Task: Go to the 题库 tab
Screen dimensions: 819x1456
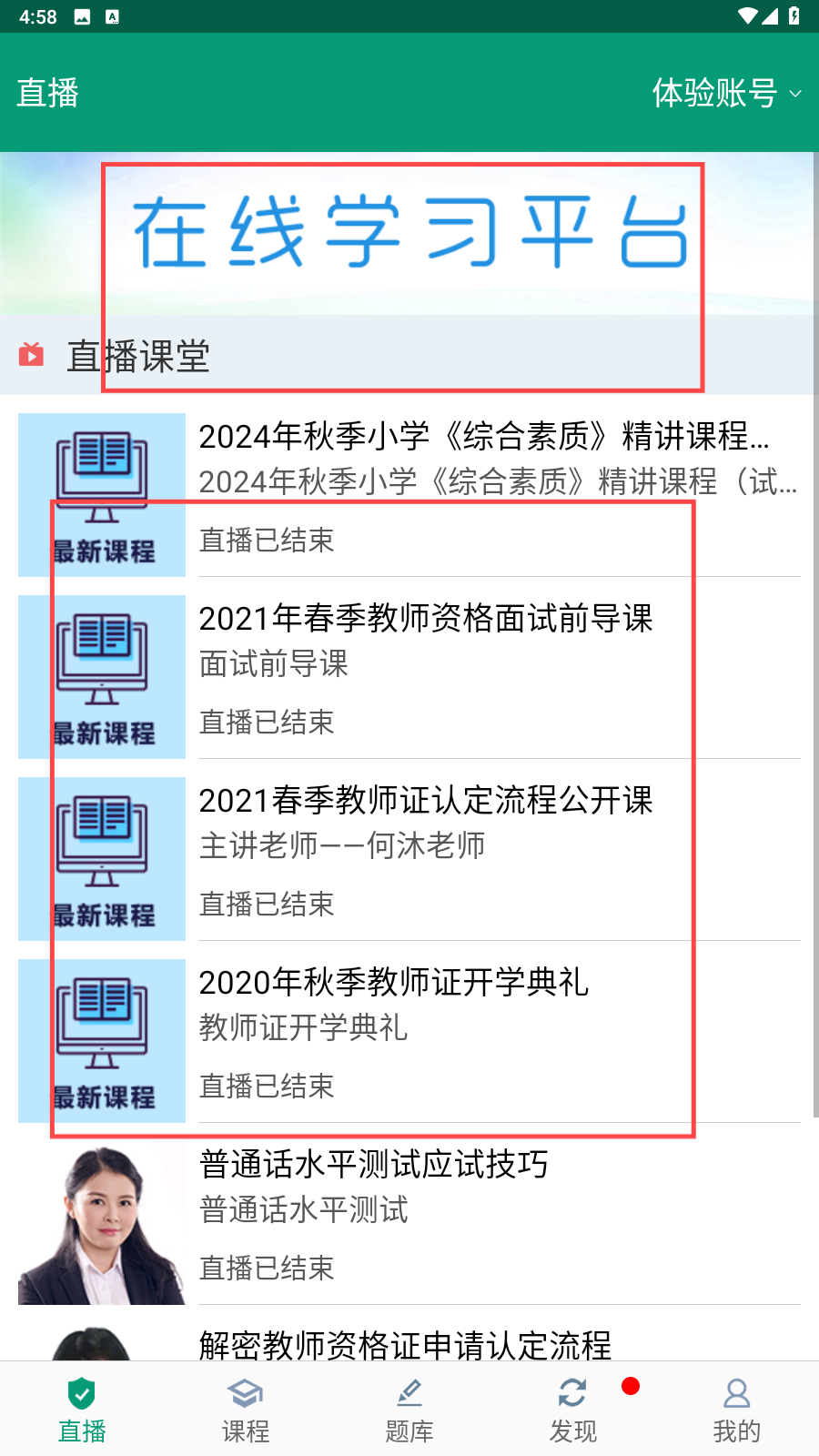Action: pyautogui.click(x=409, y=1409)
